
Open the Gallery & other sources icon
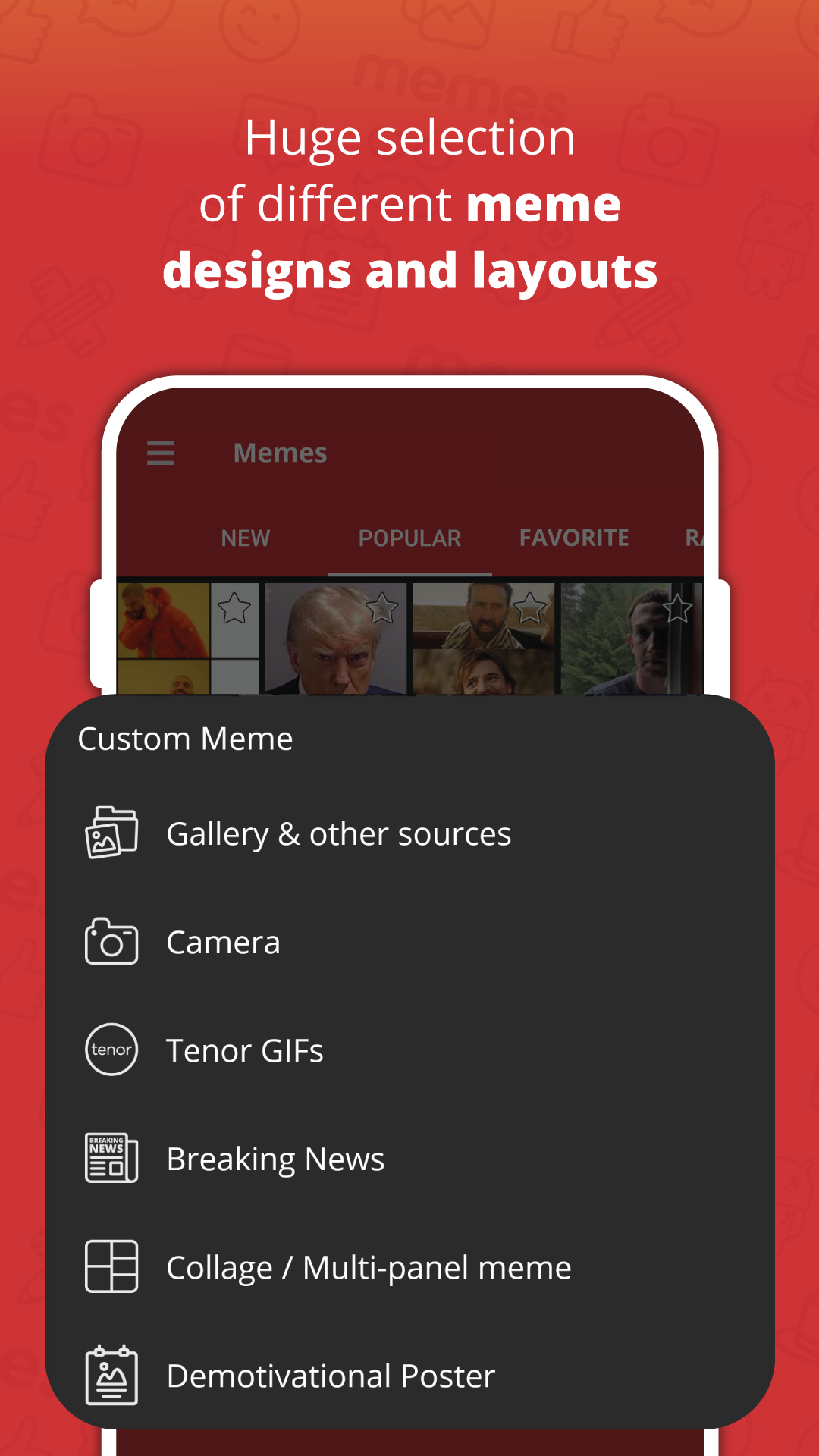tap(111, 832)
